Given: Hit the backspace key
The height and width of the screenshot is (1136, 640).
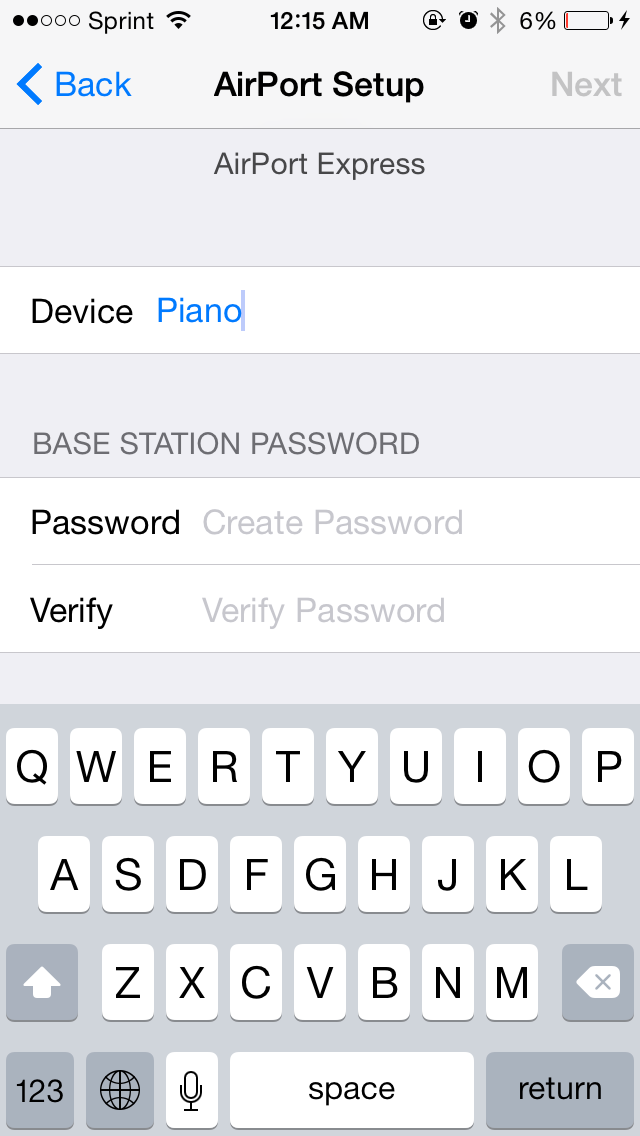Looking at the screenshot, I should click(598, 982).
